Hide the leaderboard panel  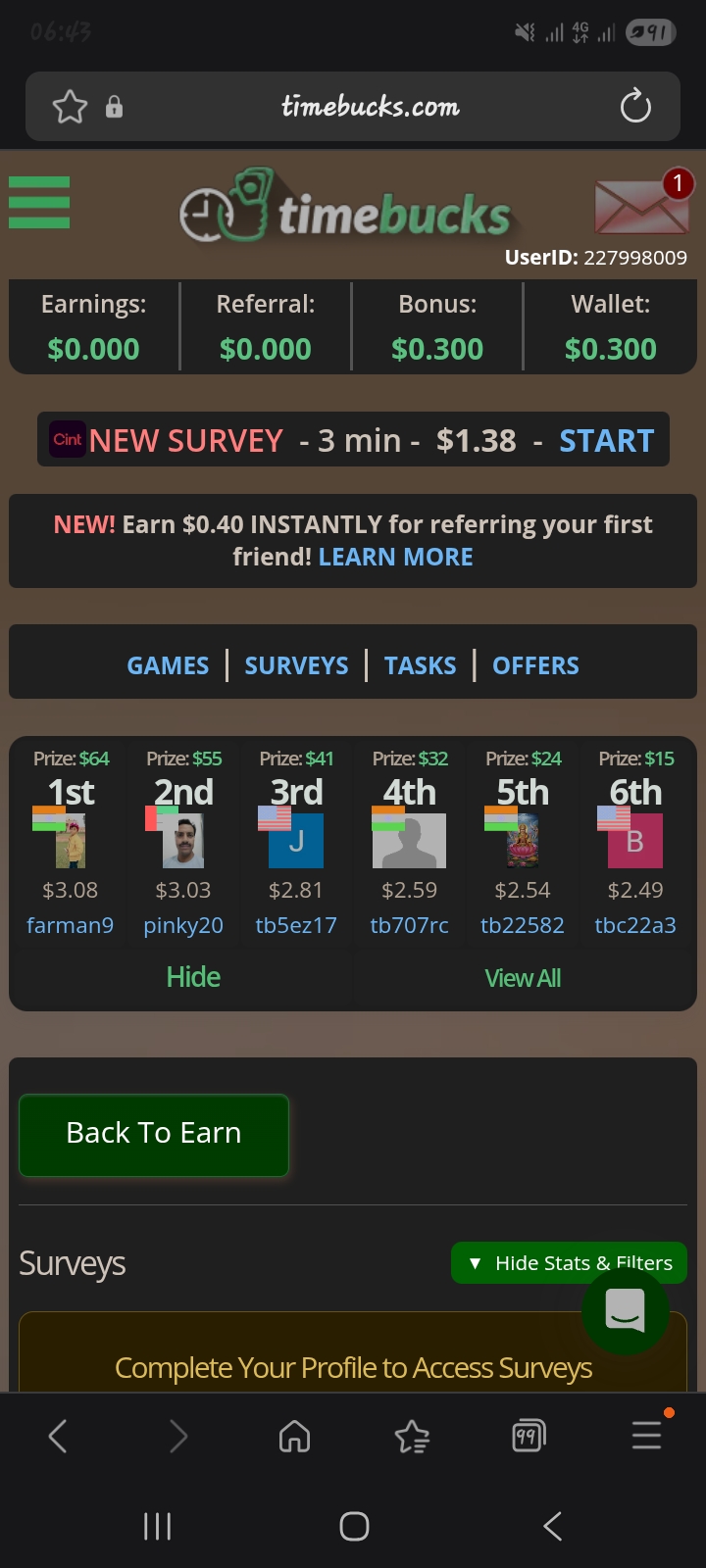(193, 977)
